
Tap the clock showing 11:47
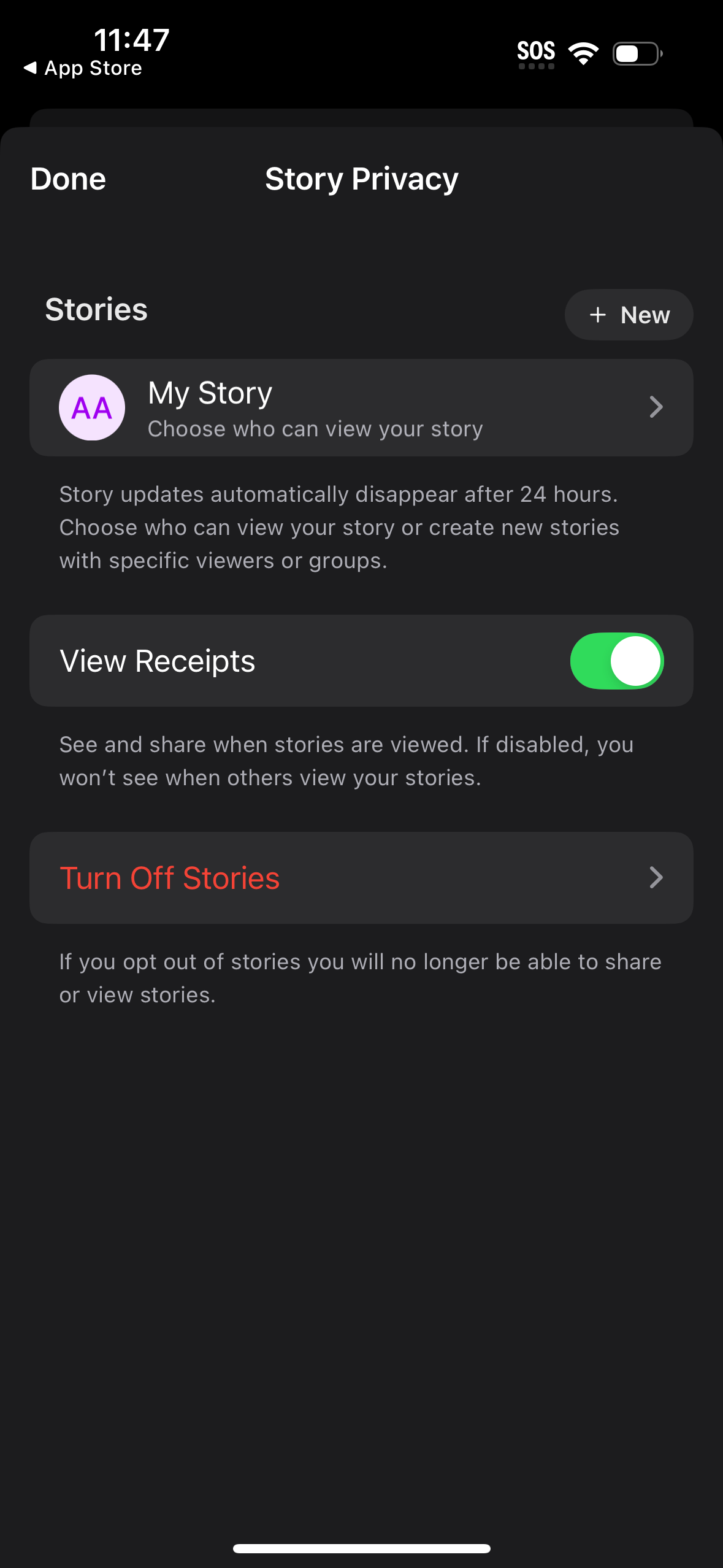point(131,40)
